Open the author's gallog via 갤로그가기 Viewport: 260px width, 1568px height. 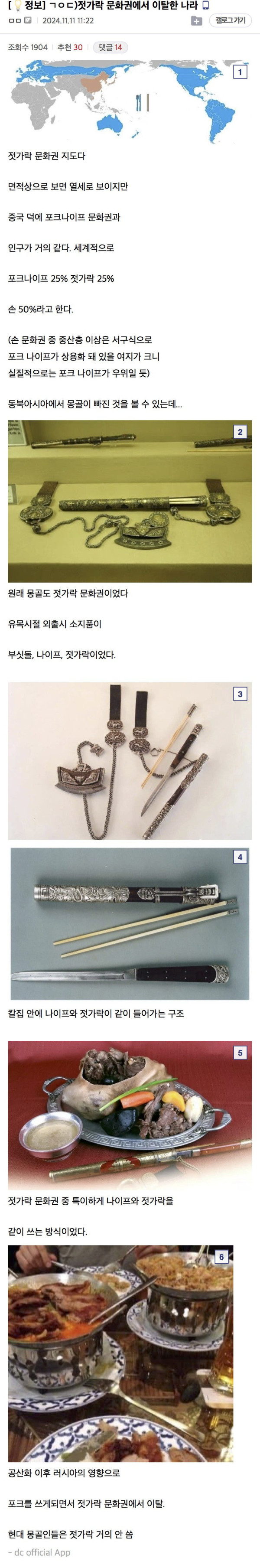(230, 21)
